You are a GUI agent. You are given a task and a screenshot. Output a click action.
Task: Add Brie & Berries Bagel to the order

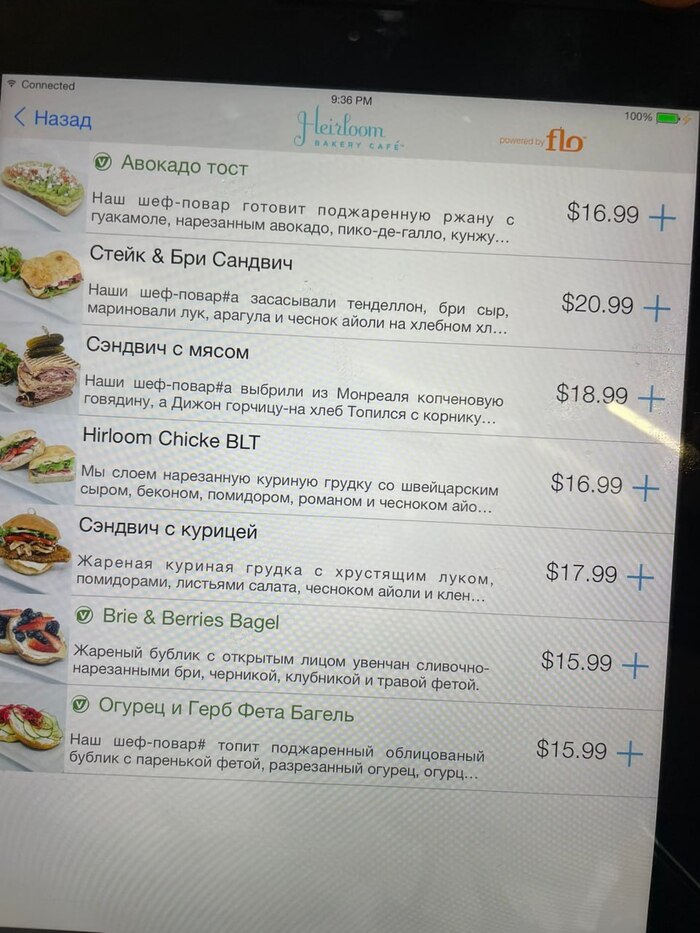click(x=635, y=665)
